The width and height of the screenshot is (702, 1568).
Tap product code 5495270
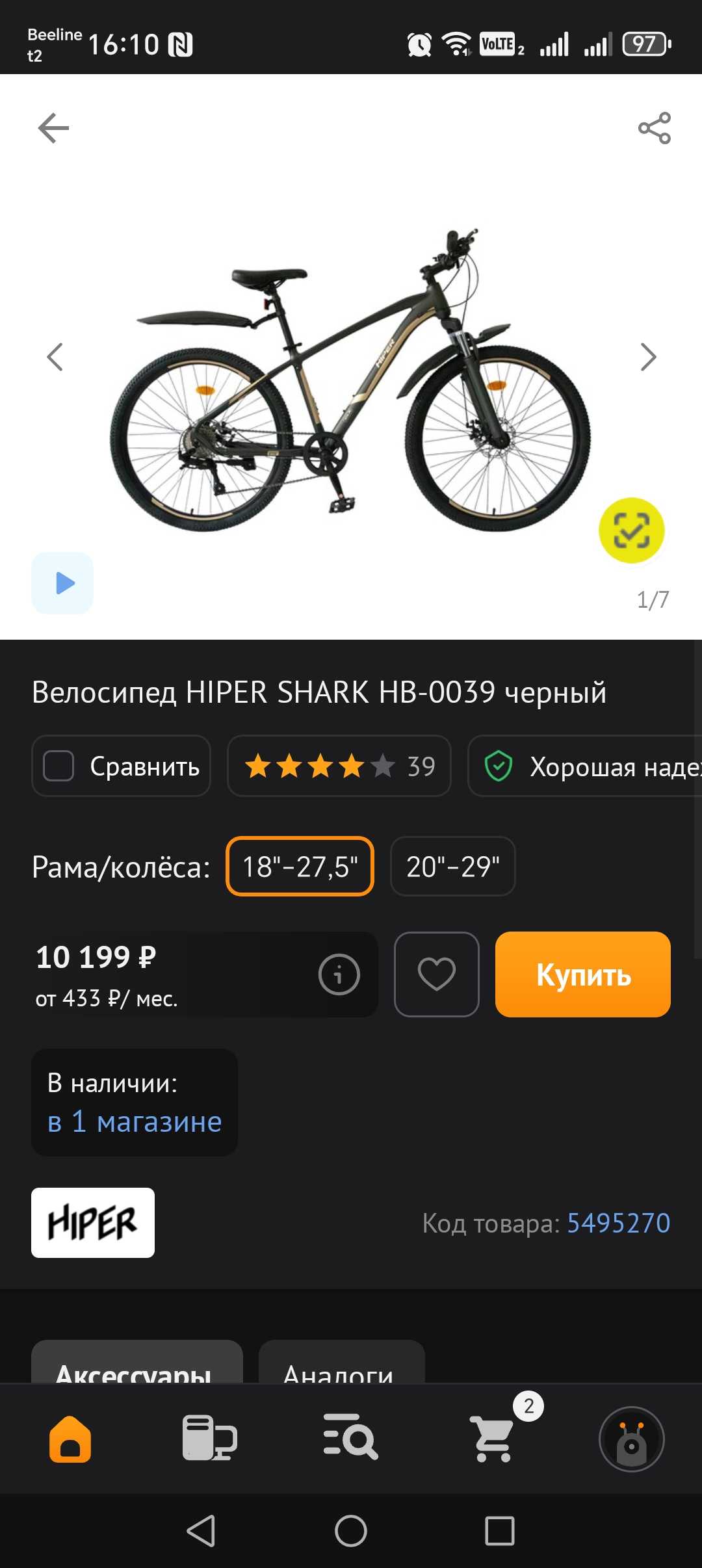pos(618,1223)
